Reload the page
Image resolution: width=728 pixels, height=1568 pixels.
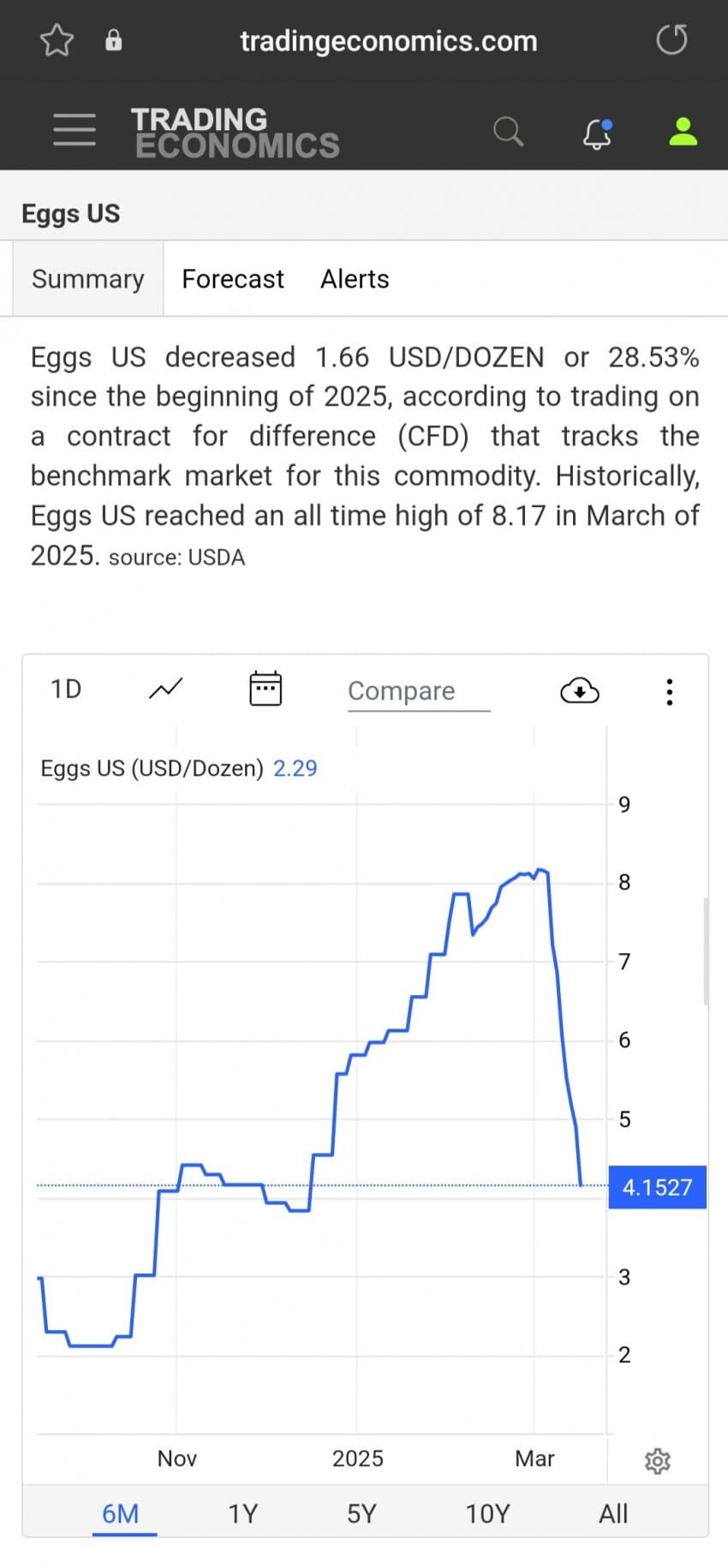(671, 40)
